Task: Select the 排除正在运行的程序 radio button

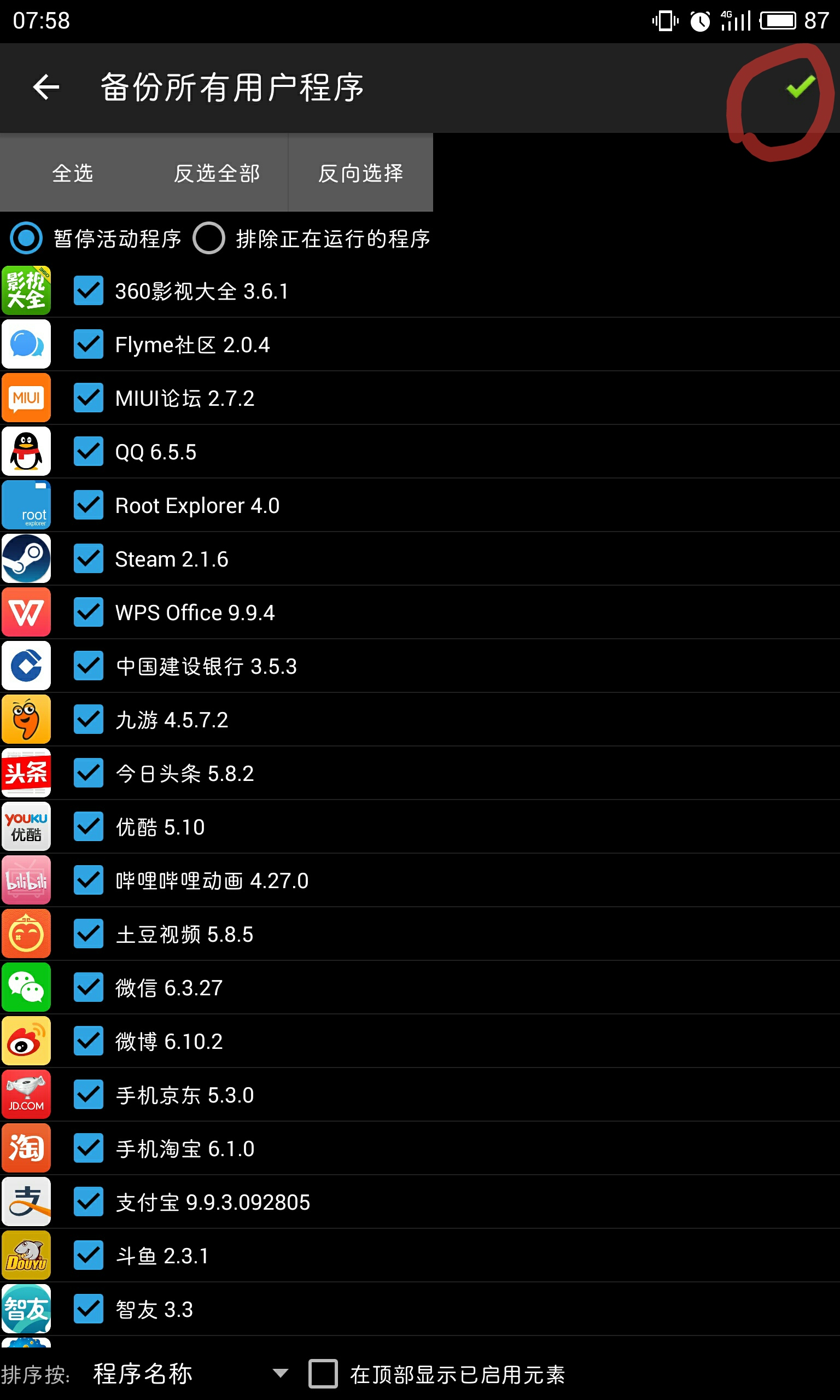Action: [x=208, y=239]
